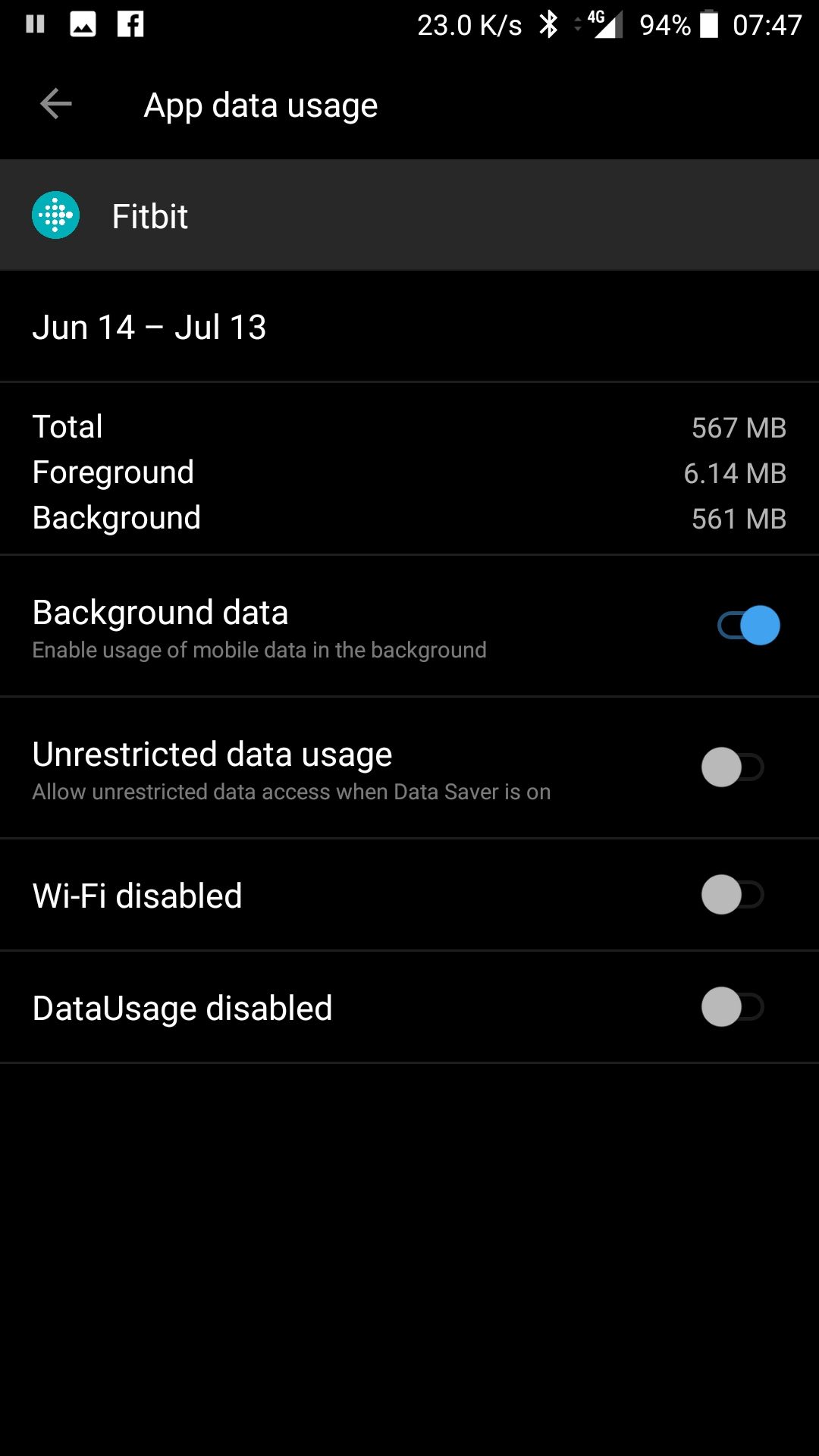Switch on DataUsage disabled
Screen dimensions: 819x1456
(x=732, y=1007)
